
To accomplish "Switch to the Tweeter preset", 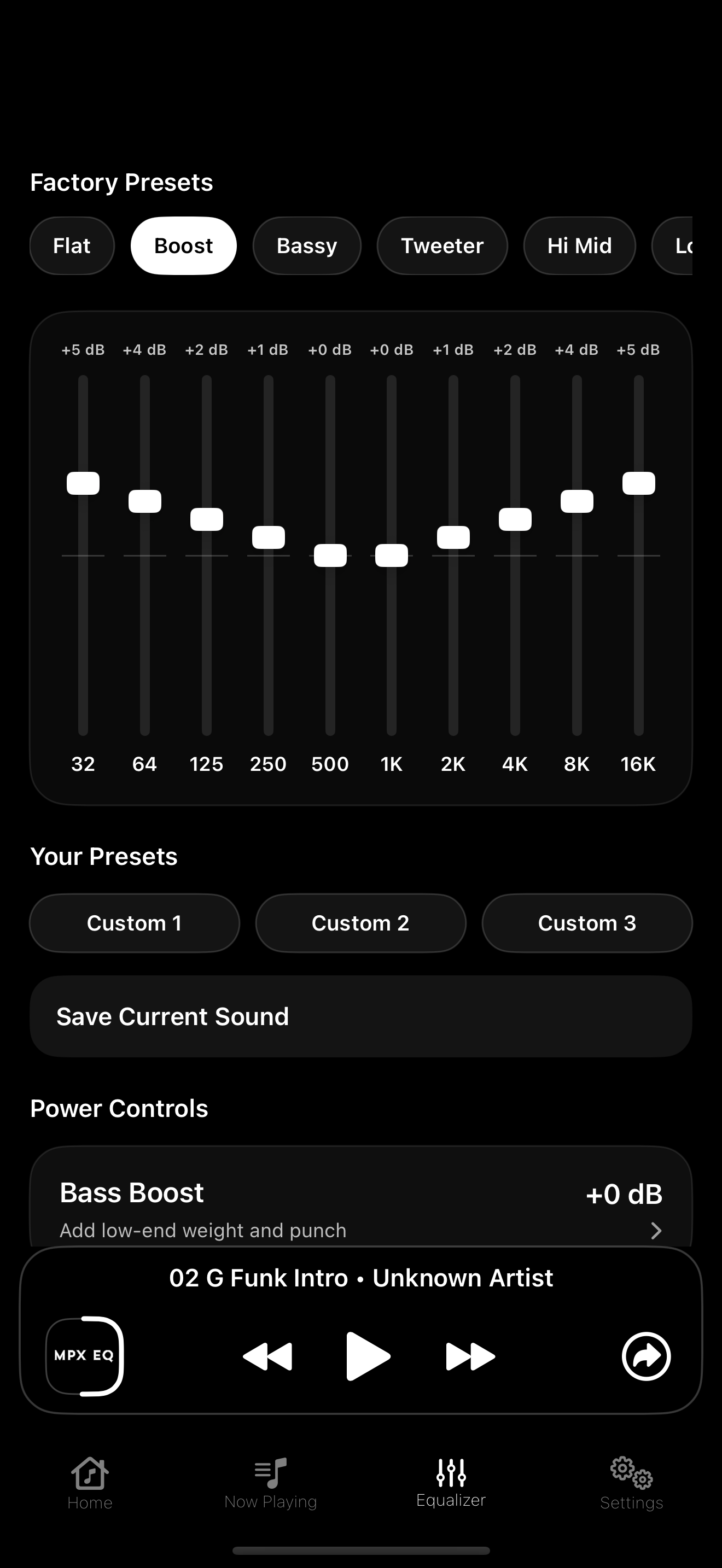I will pos(442,245).
